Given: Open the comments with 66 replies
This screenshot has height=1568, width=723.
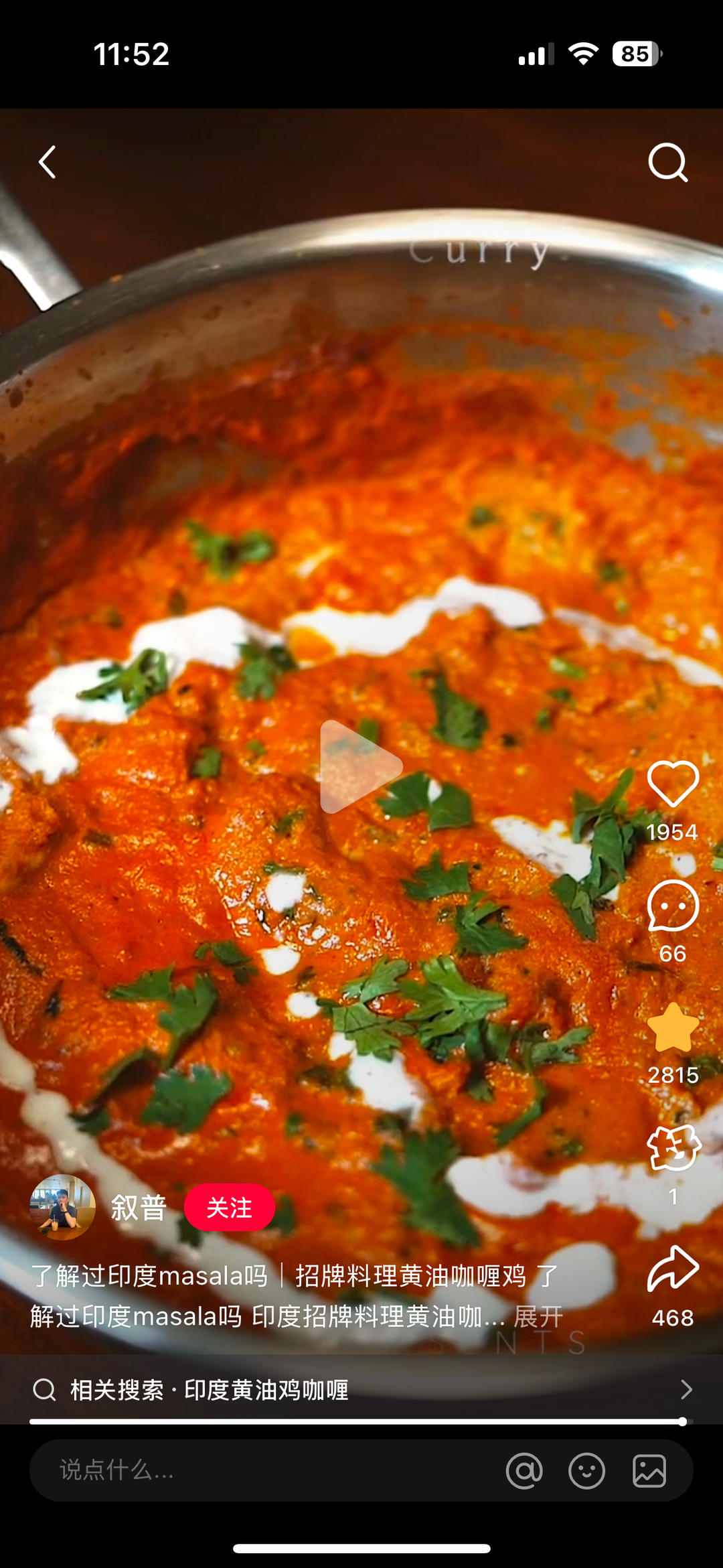Looking at the screenshot, I should pyautogui.click(x=673, y=906).
